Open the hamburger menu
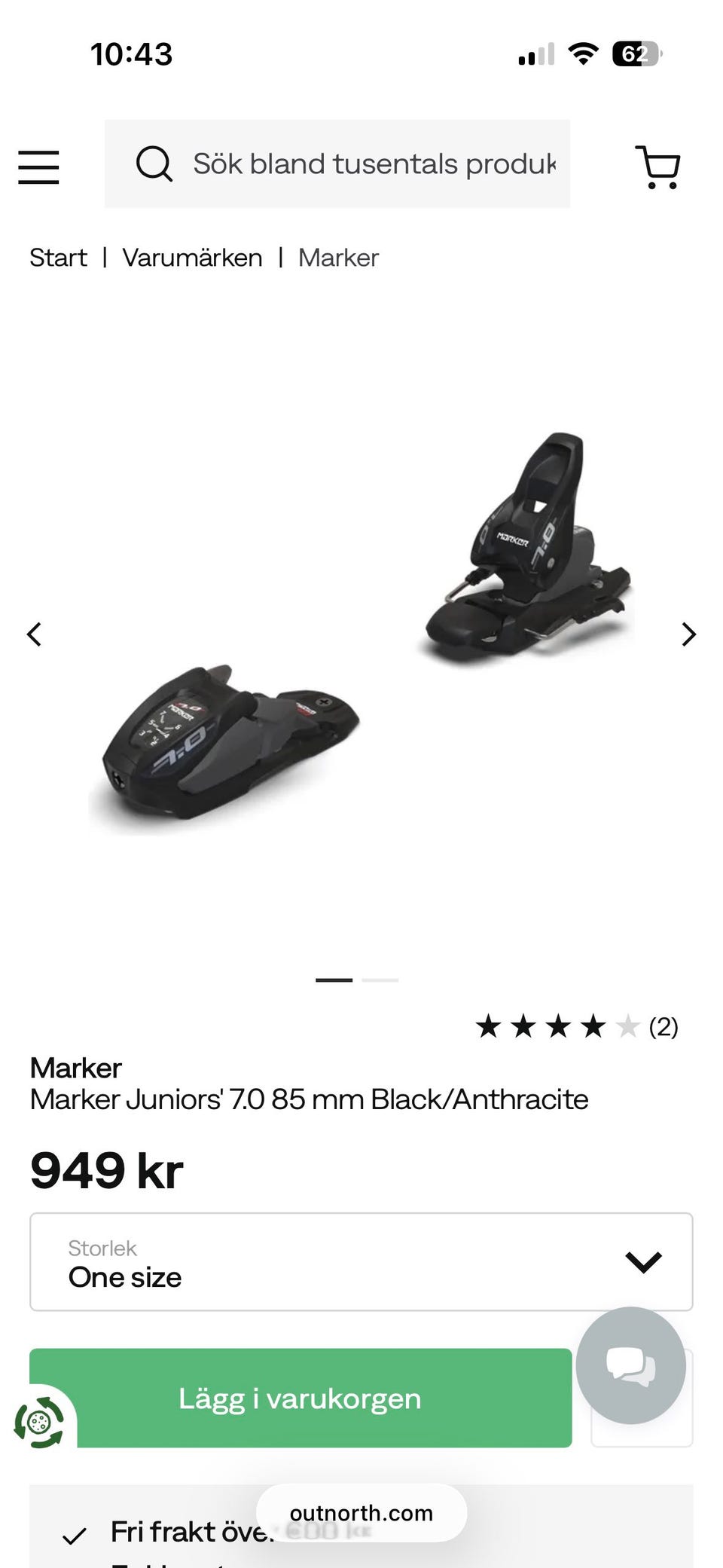 tap(38, 167)
